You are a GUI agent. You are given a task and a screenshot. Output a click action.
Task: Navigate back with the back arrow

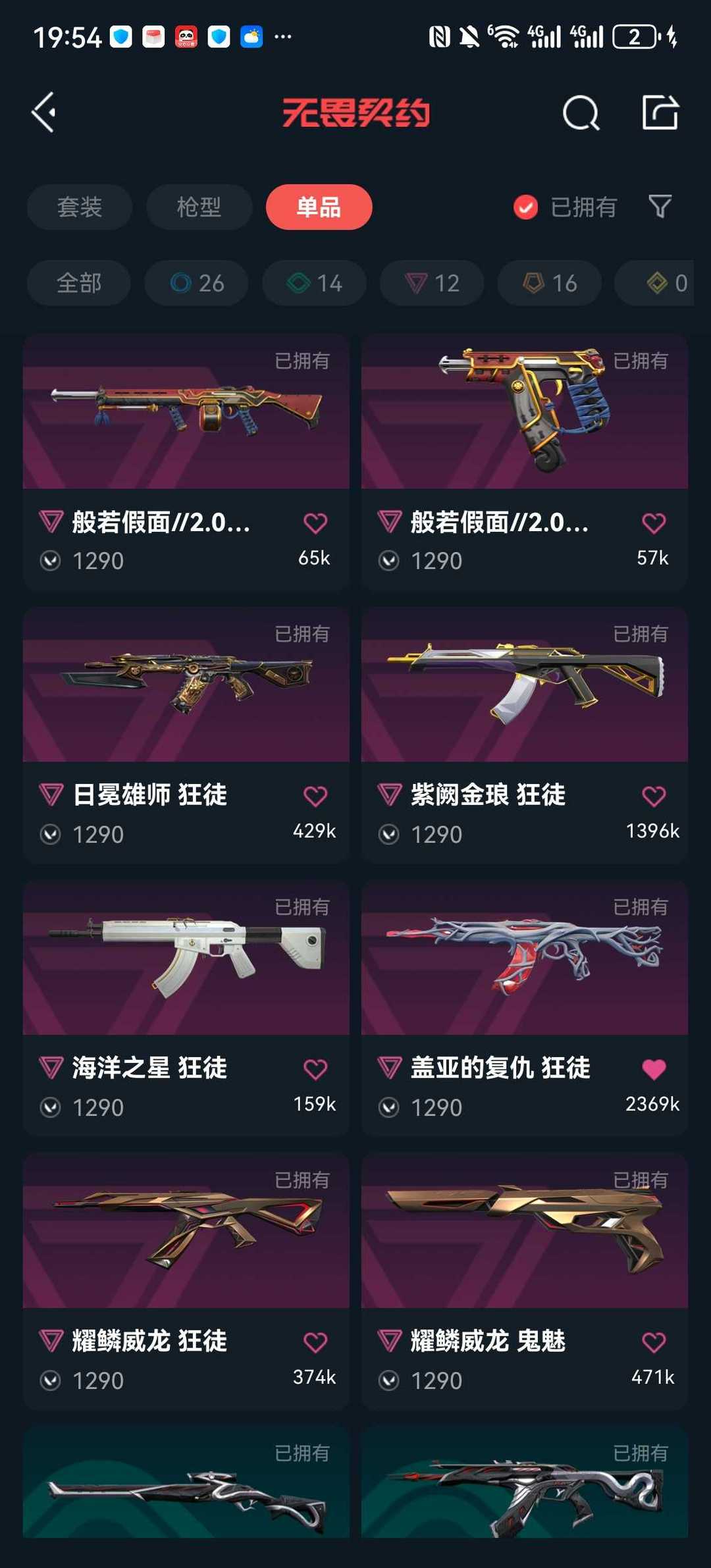(x=44, y=112)
